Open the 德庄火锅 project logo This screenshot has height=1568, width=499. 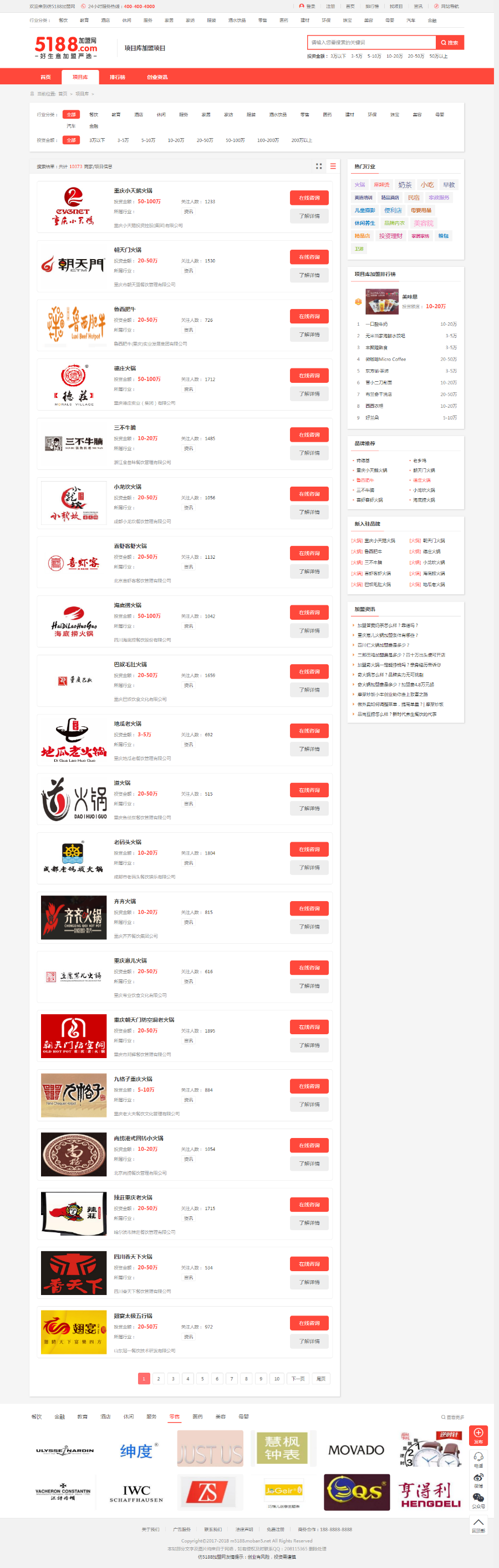click(74, 384)
